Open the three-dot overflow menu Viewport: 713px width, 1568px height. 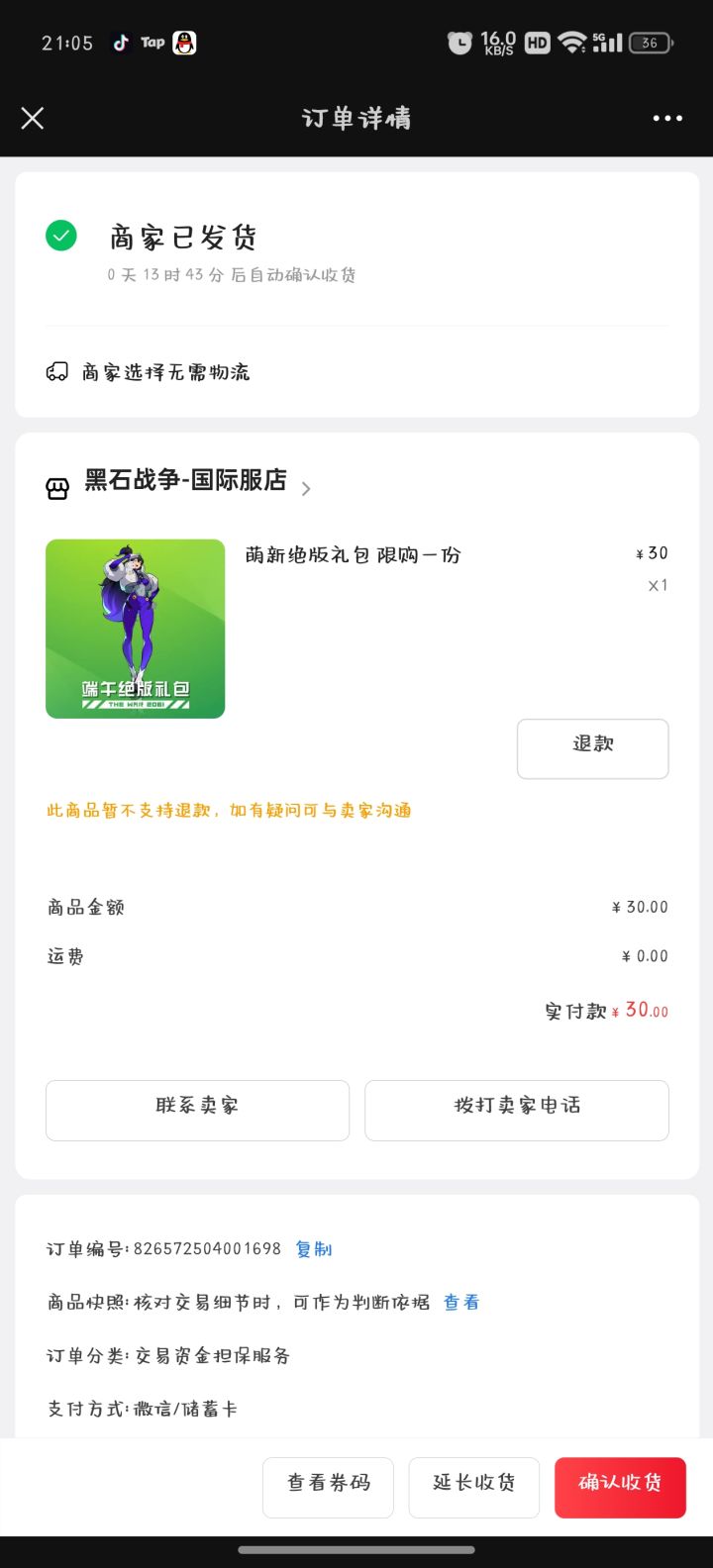pos(667,119)
